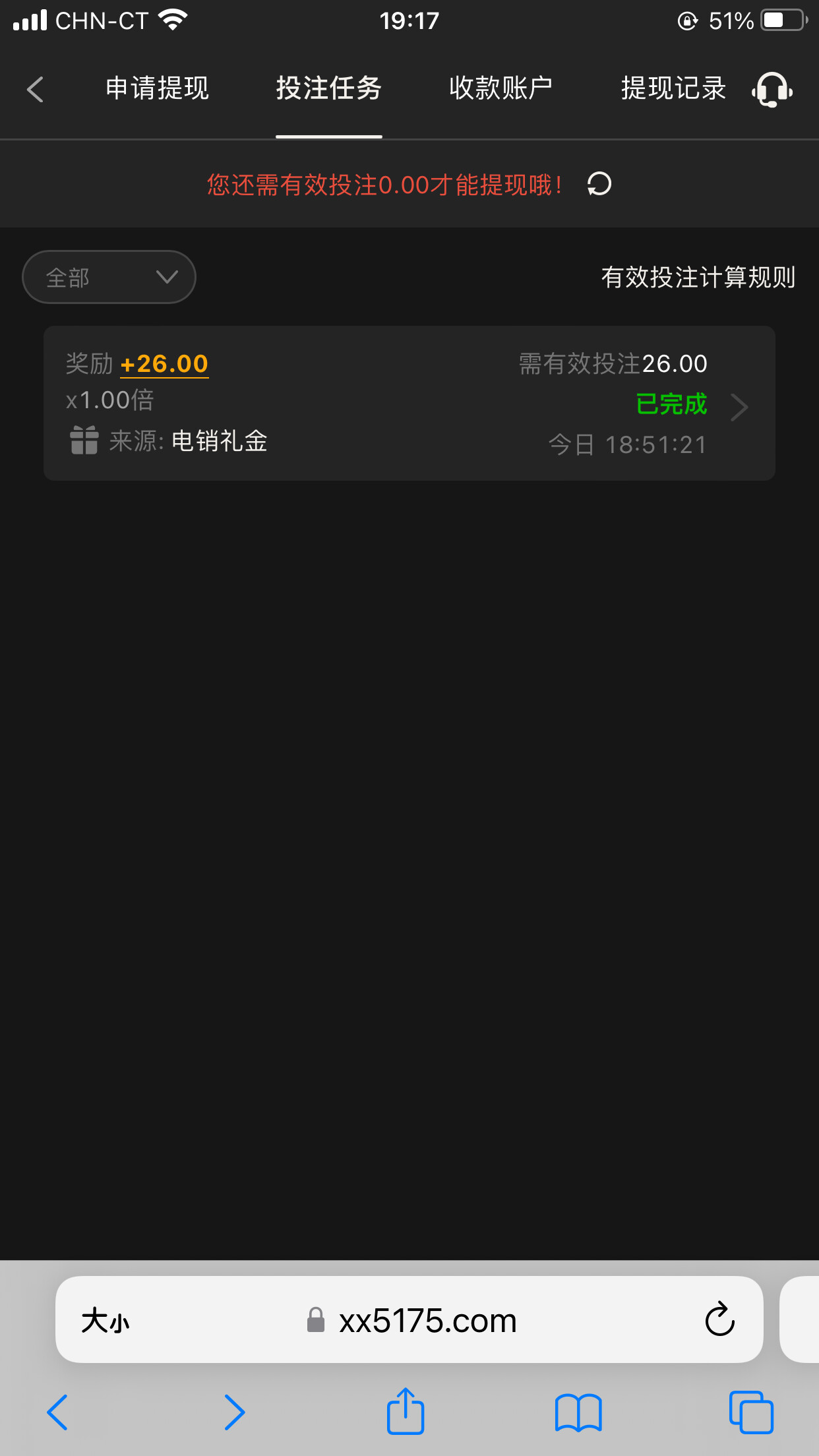Share this page from Safari toolbar

pos(405,1412)
